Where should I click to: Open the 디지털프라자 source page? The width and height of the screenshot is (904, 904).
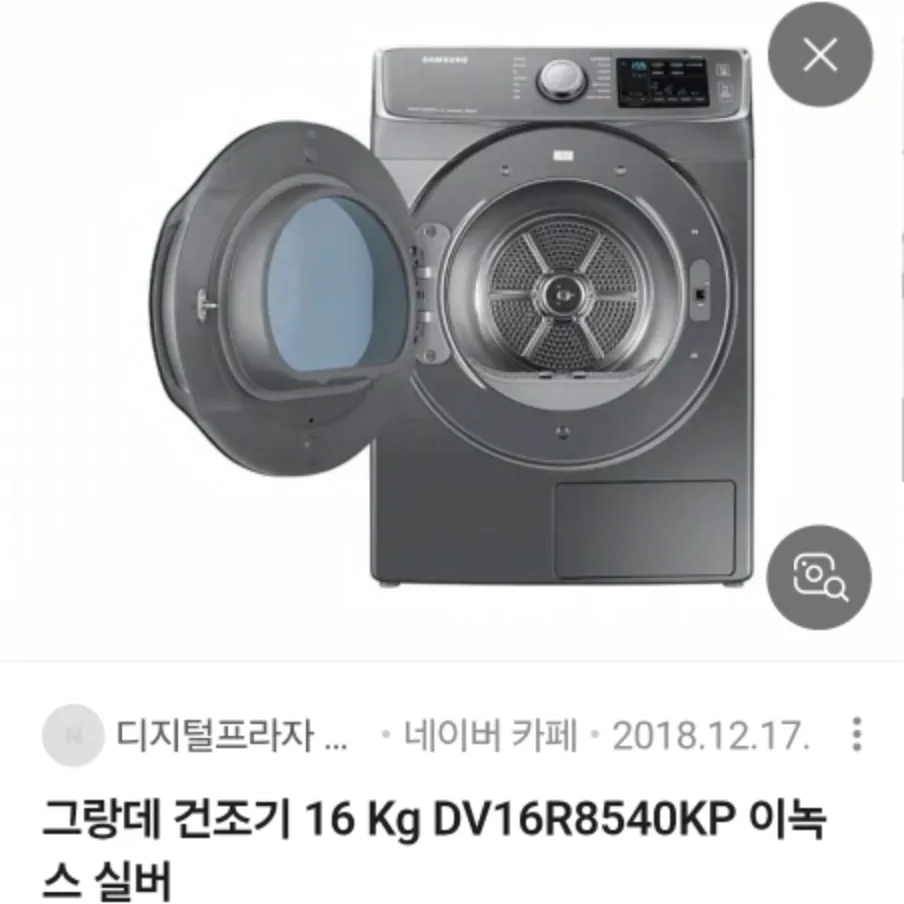click(230, 736)
